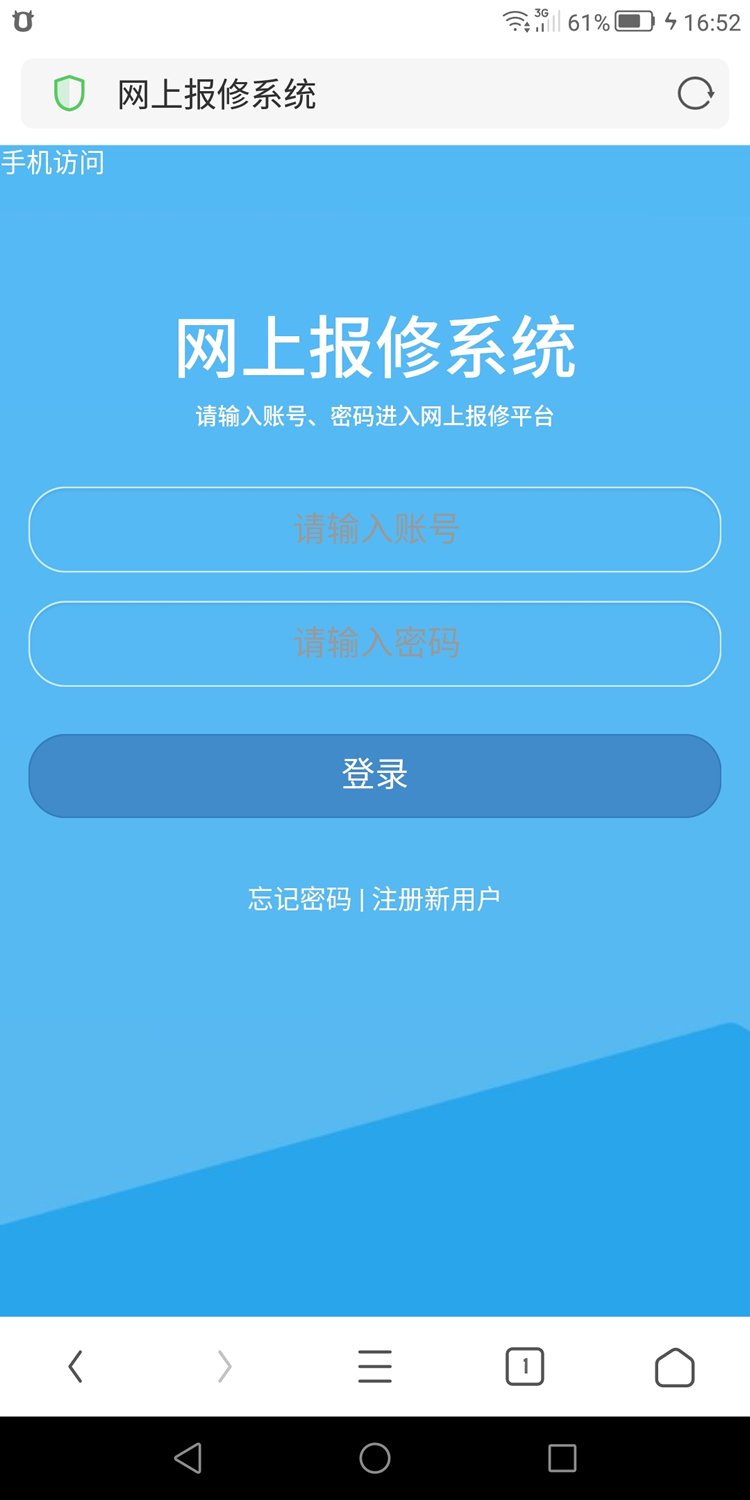This screenshot has width=750, height=1500.
Task: Reload the page with the refresh icon
Action: click(x=695, y=94)
